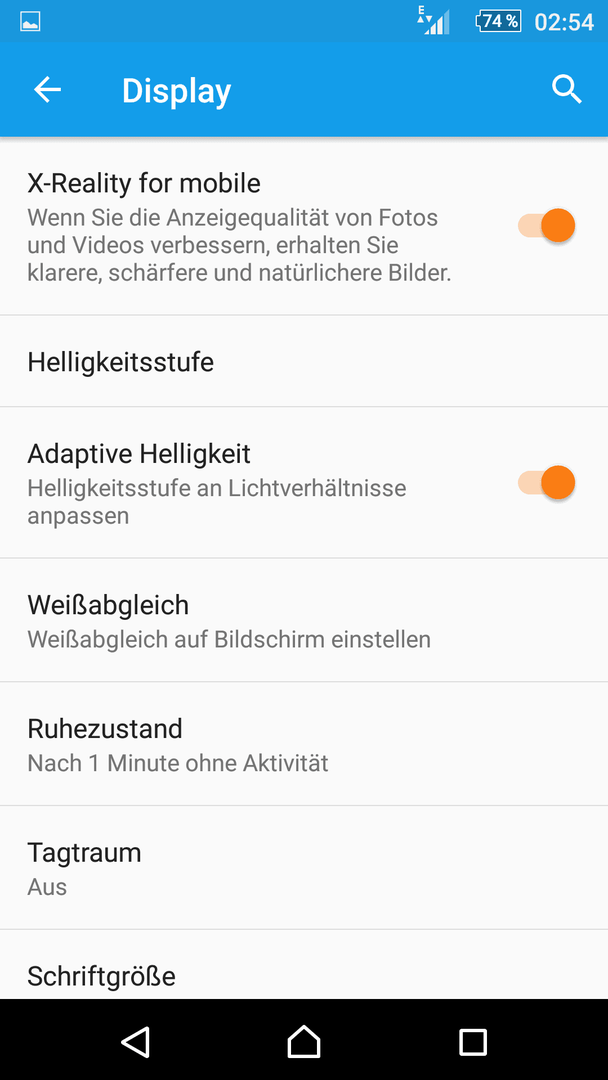Screen dimensions: 608x1080
Task: Tap the system home button
Action: click(x=304, y=1041)
